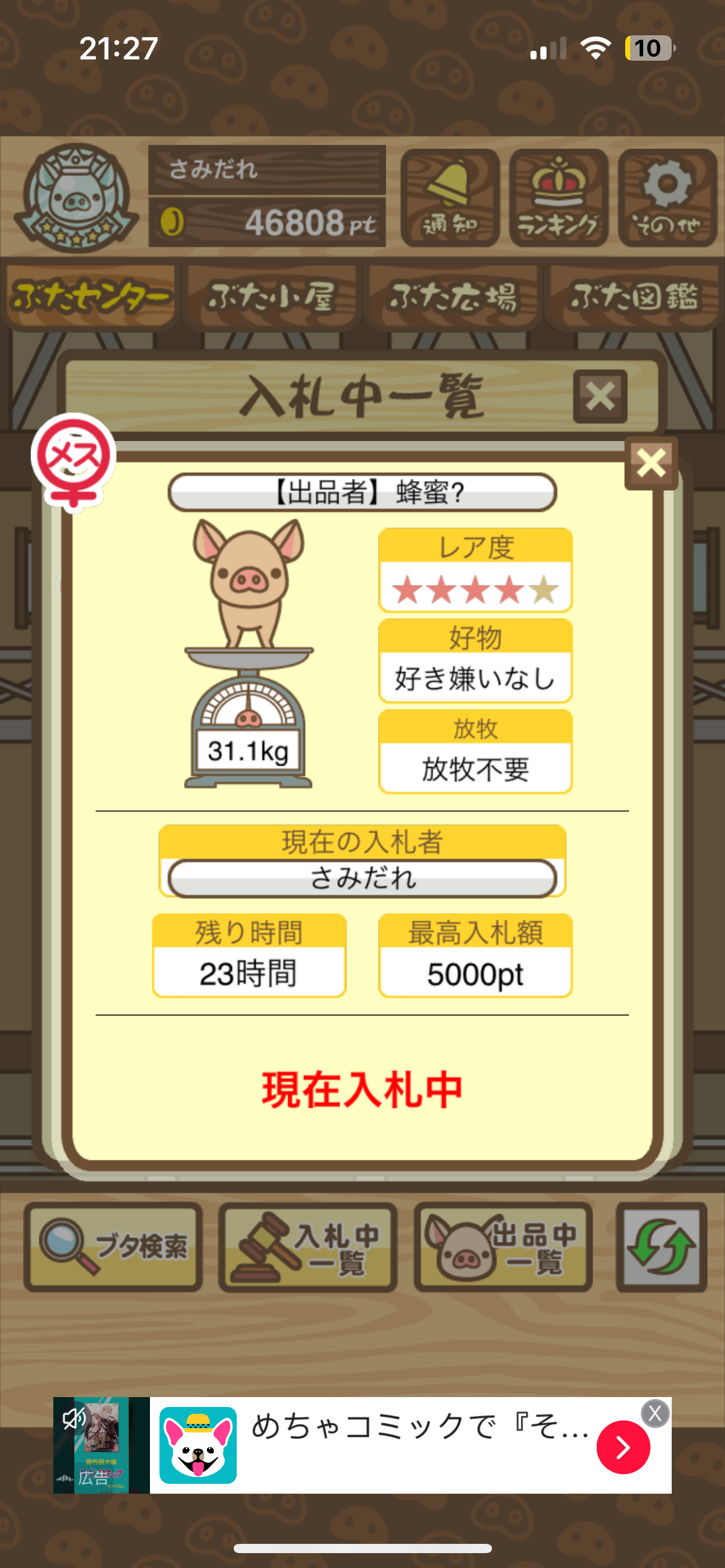The width and height of the screenshot is (725, 1568).
Task: Switch to the ぶた広場 tab
Action: 452,297
